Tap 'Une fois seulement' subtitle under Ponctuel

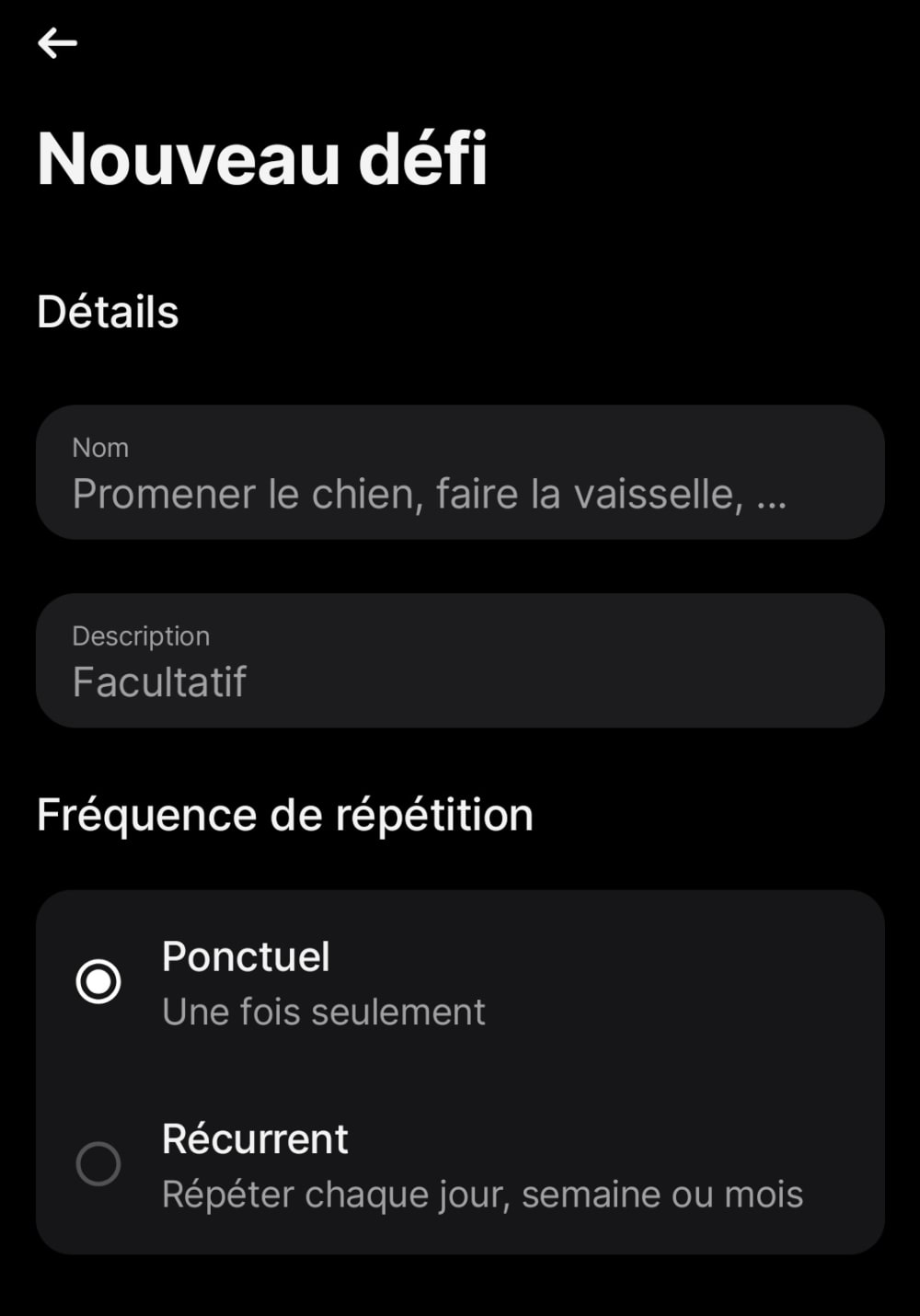[324, 1011]
